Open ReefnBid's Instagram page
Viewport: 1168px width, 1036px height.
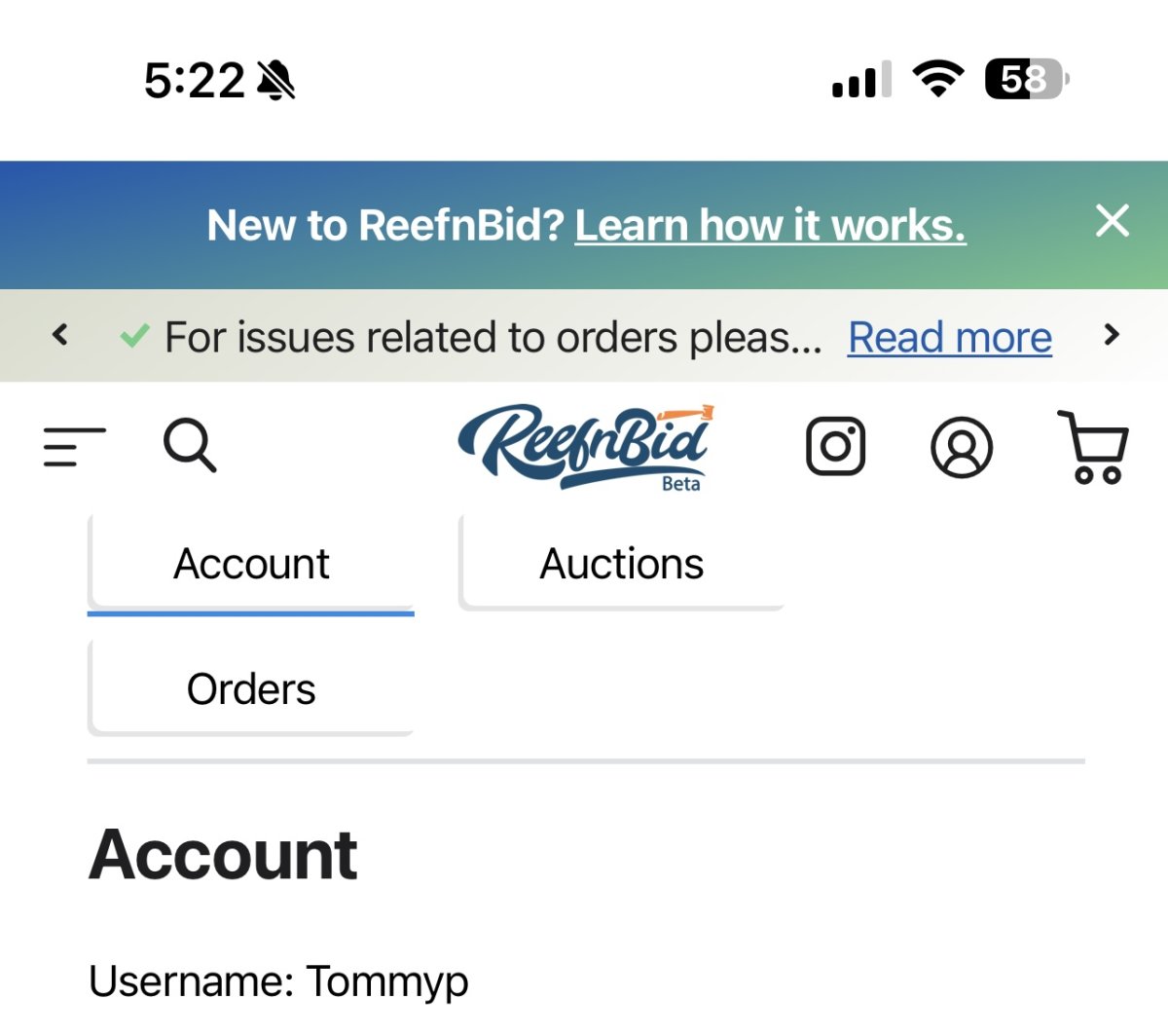[835, 447]
